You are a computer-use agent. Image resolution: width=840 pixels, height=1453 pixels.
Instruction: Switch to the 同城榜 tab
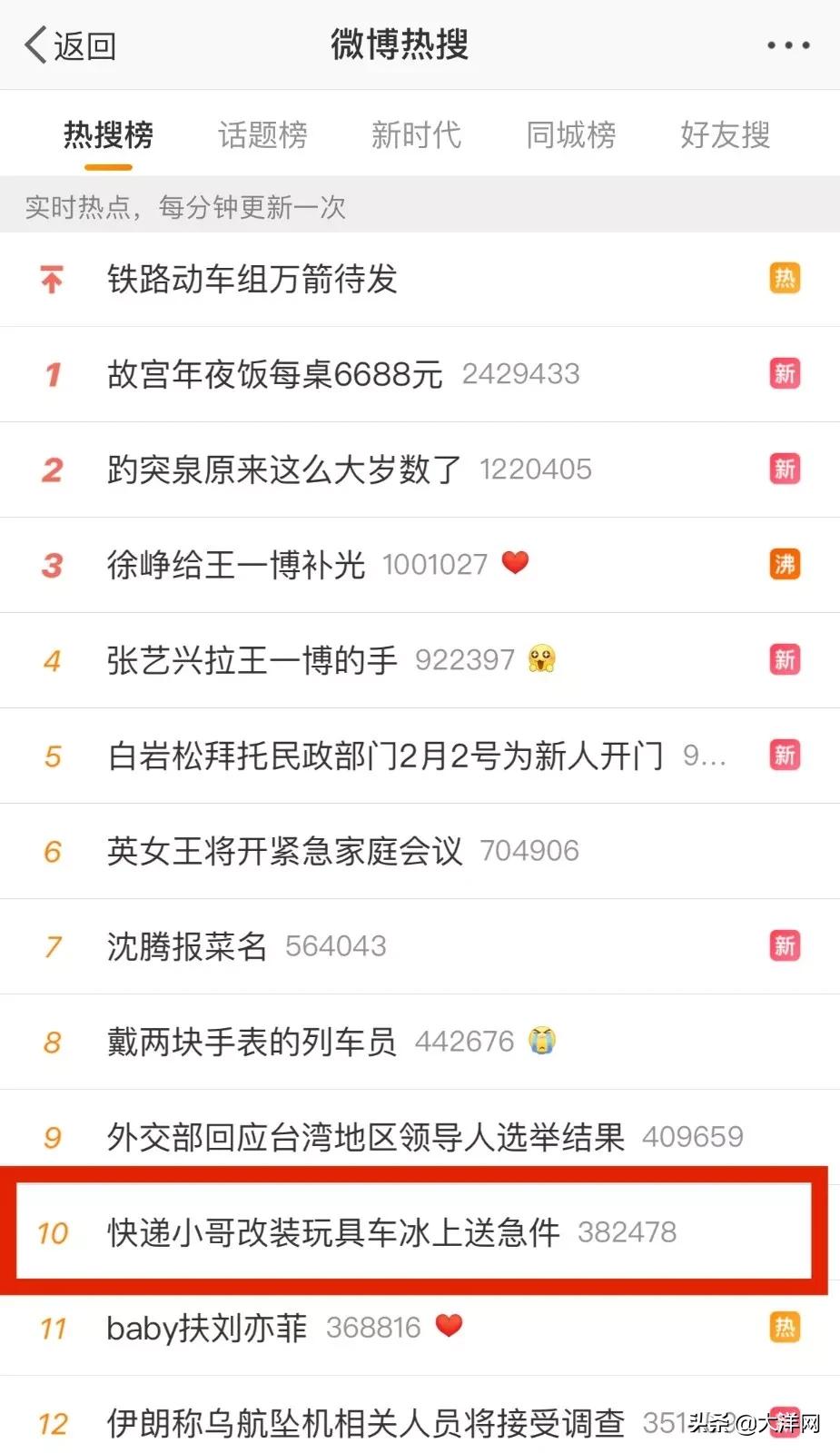(x=570, y=135)
